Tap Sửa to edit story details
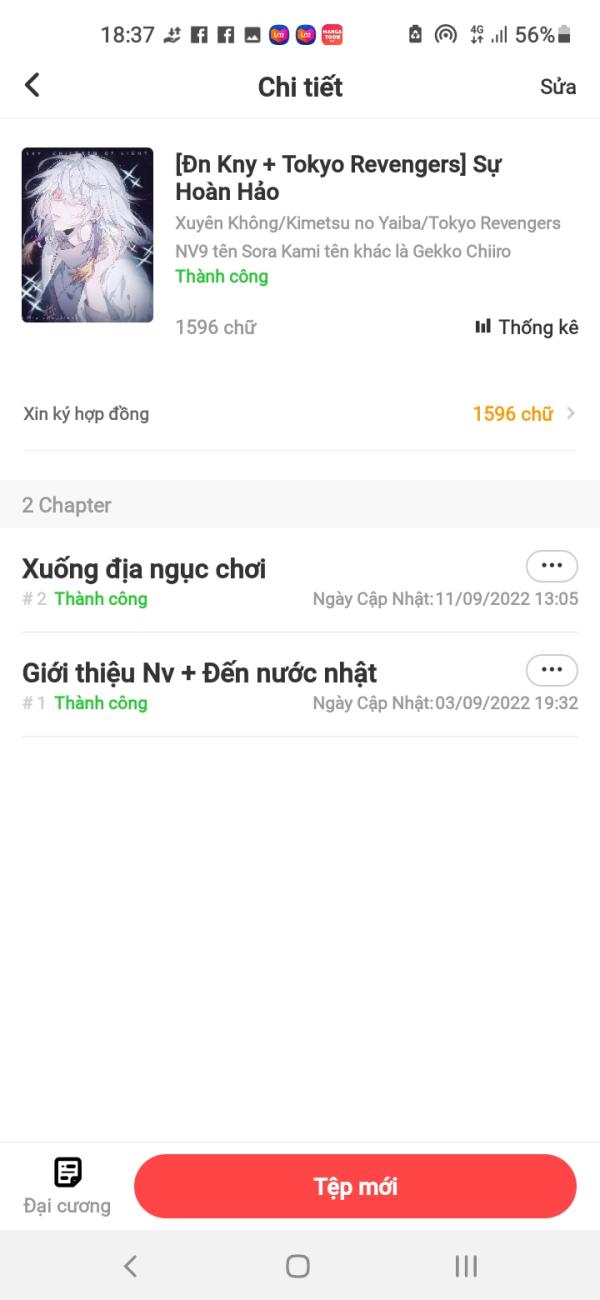600x1300 pixels. coord(557,86)
